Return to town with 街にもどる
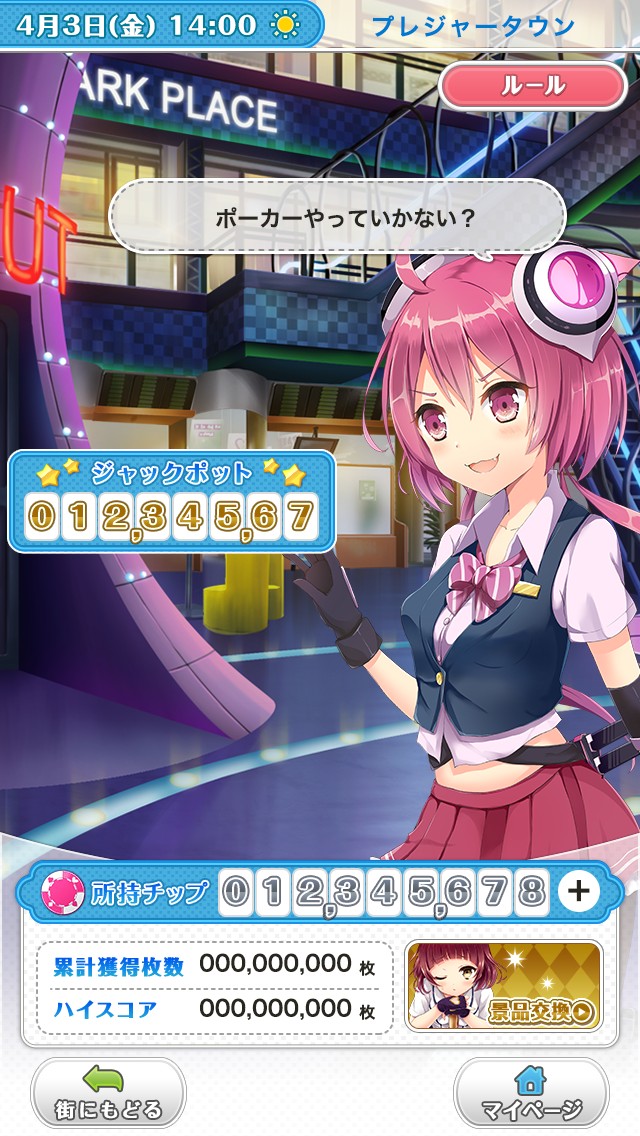The width and height of the screenshot is (640, 1136). pos(108,1093)
